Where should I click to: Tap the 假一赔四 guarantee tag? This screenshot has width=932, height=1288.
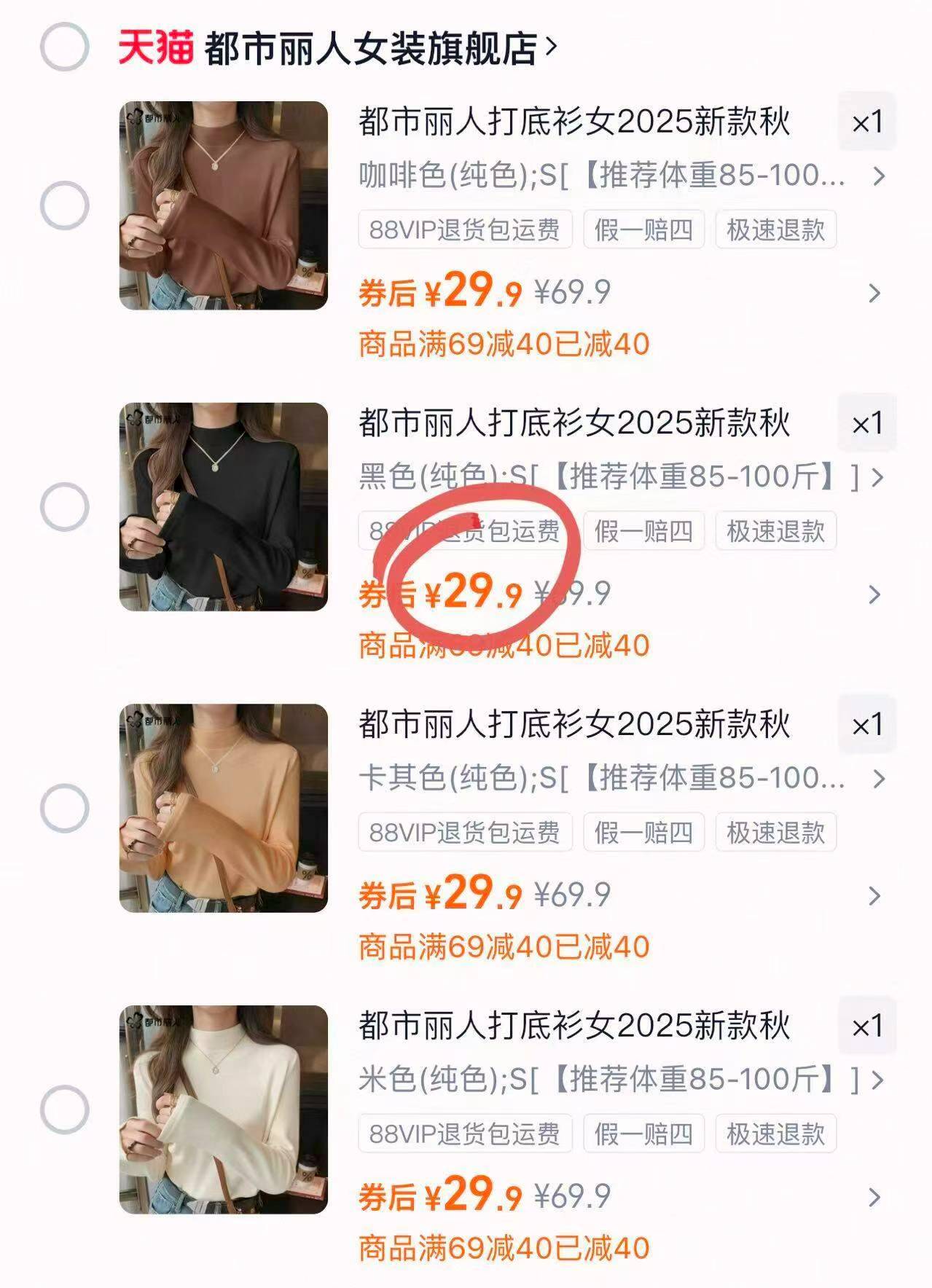[644, 229]
